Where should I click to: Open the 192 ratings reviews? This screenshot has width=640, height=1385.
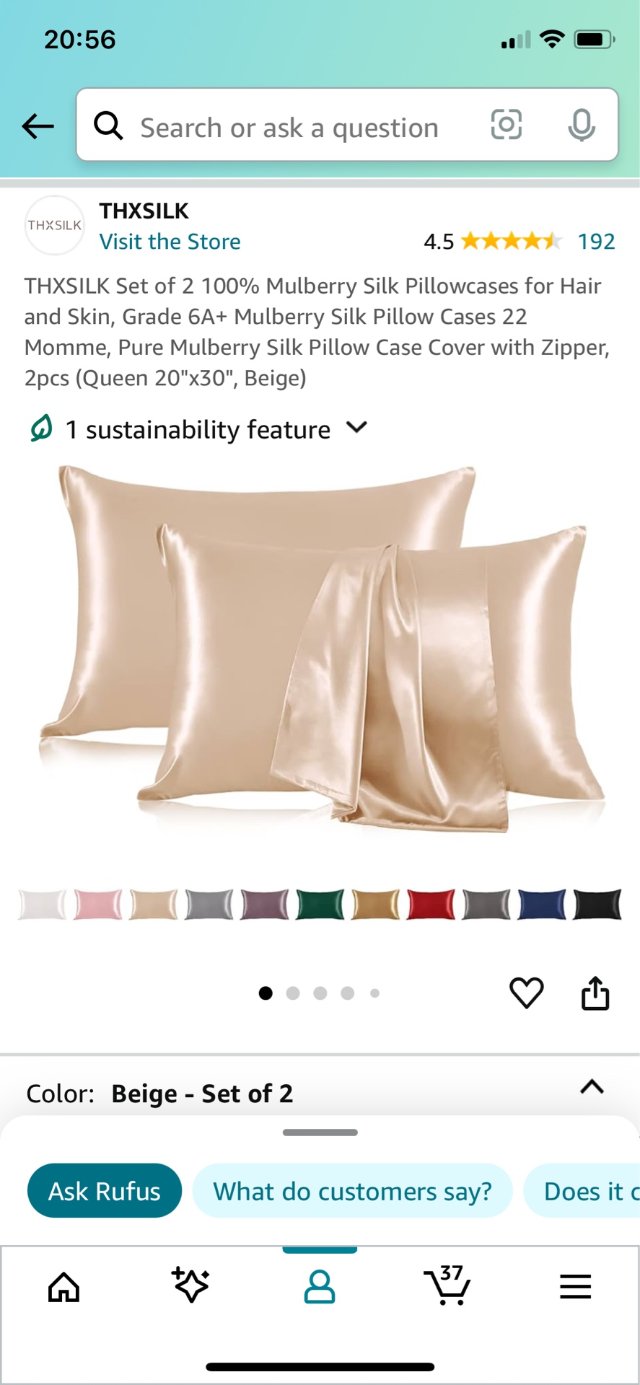pos(596,241)
